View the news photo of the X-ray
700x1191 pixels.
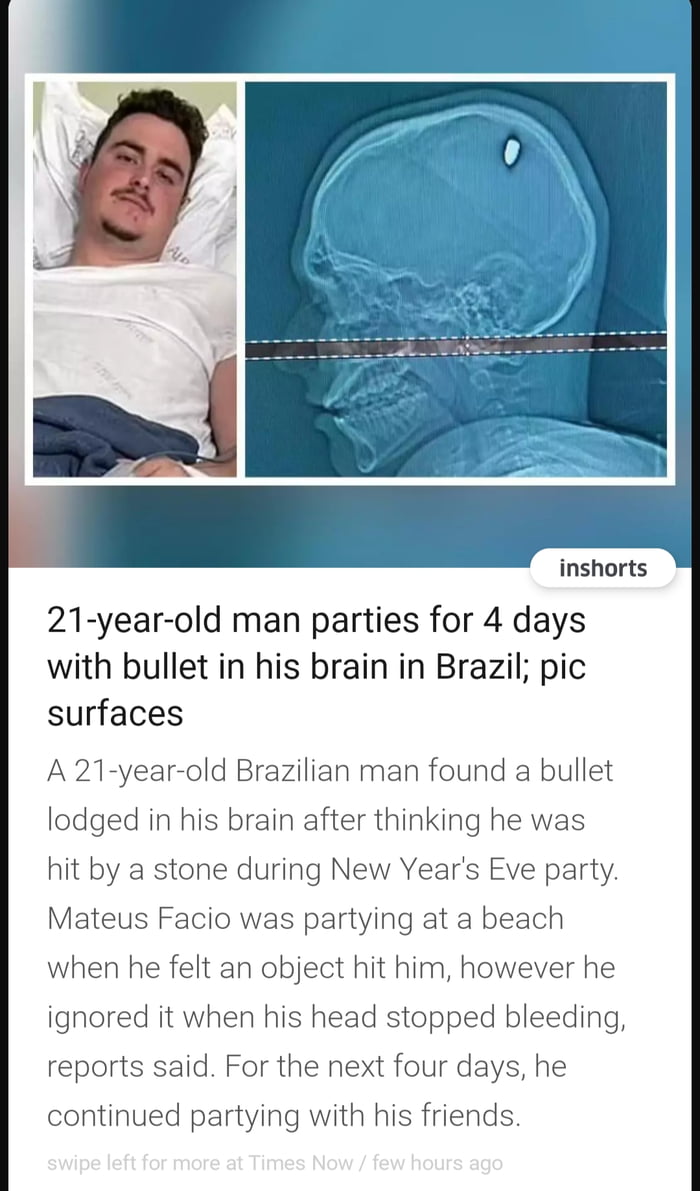[455, 279]
